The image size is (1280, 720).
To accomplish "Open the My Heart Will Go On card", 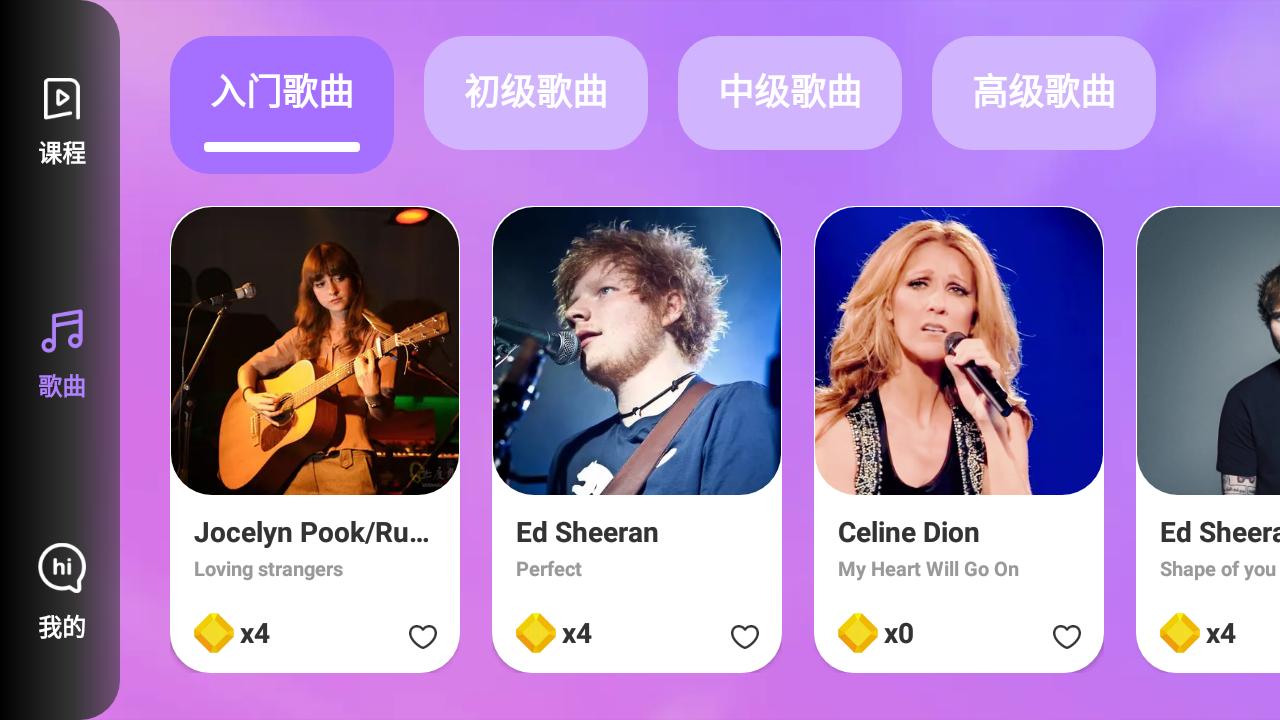I will click(959, 400).
